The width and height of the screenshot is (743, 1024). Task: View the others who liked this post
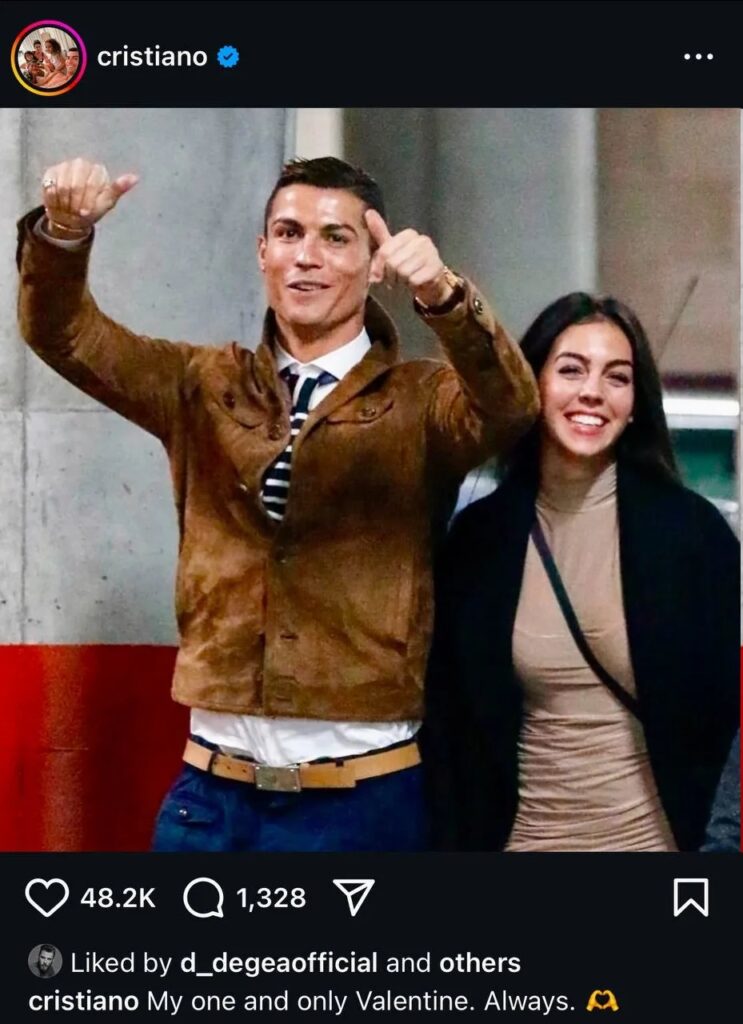(x=480, y=963)
